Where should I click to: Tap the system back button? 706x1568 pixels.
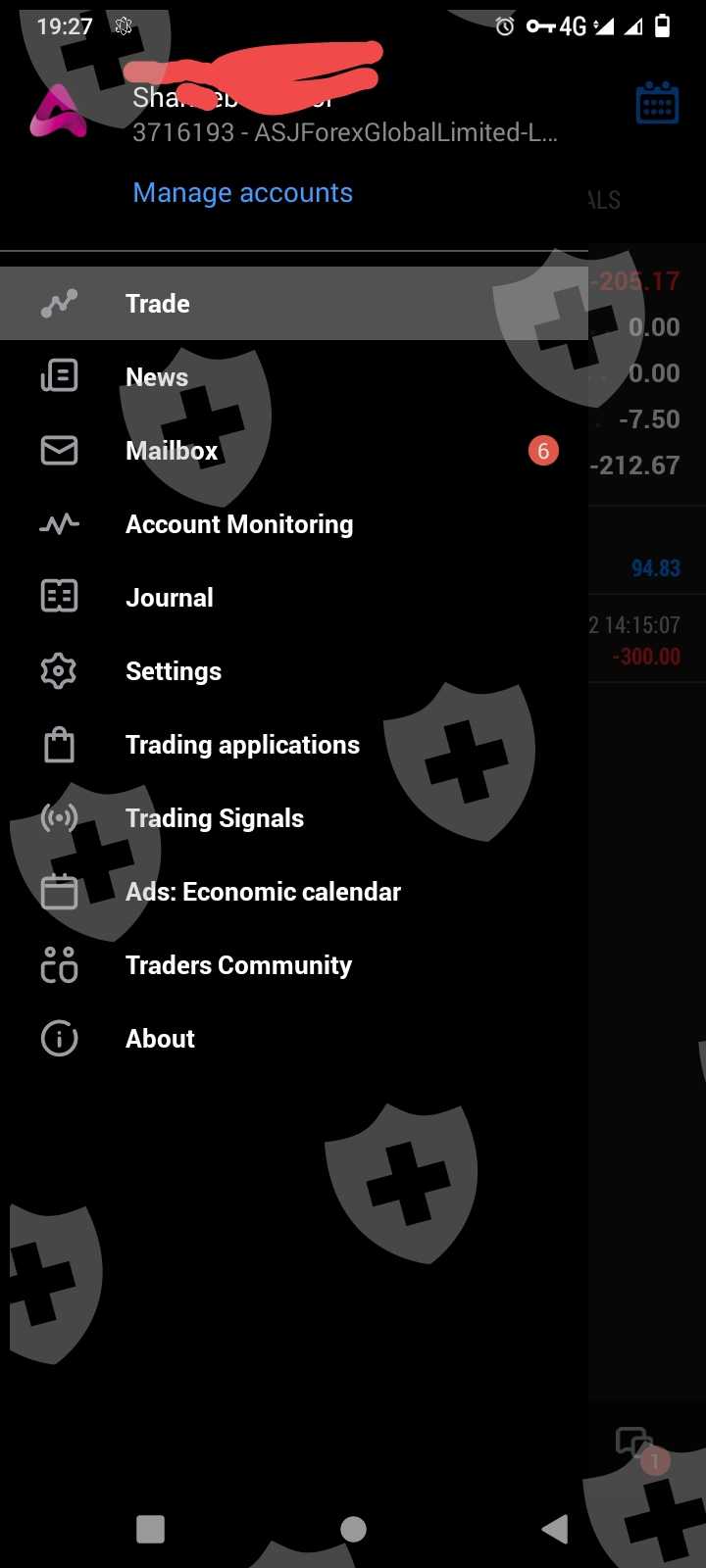[555, 1529]
